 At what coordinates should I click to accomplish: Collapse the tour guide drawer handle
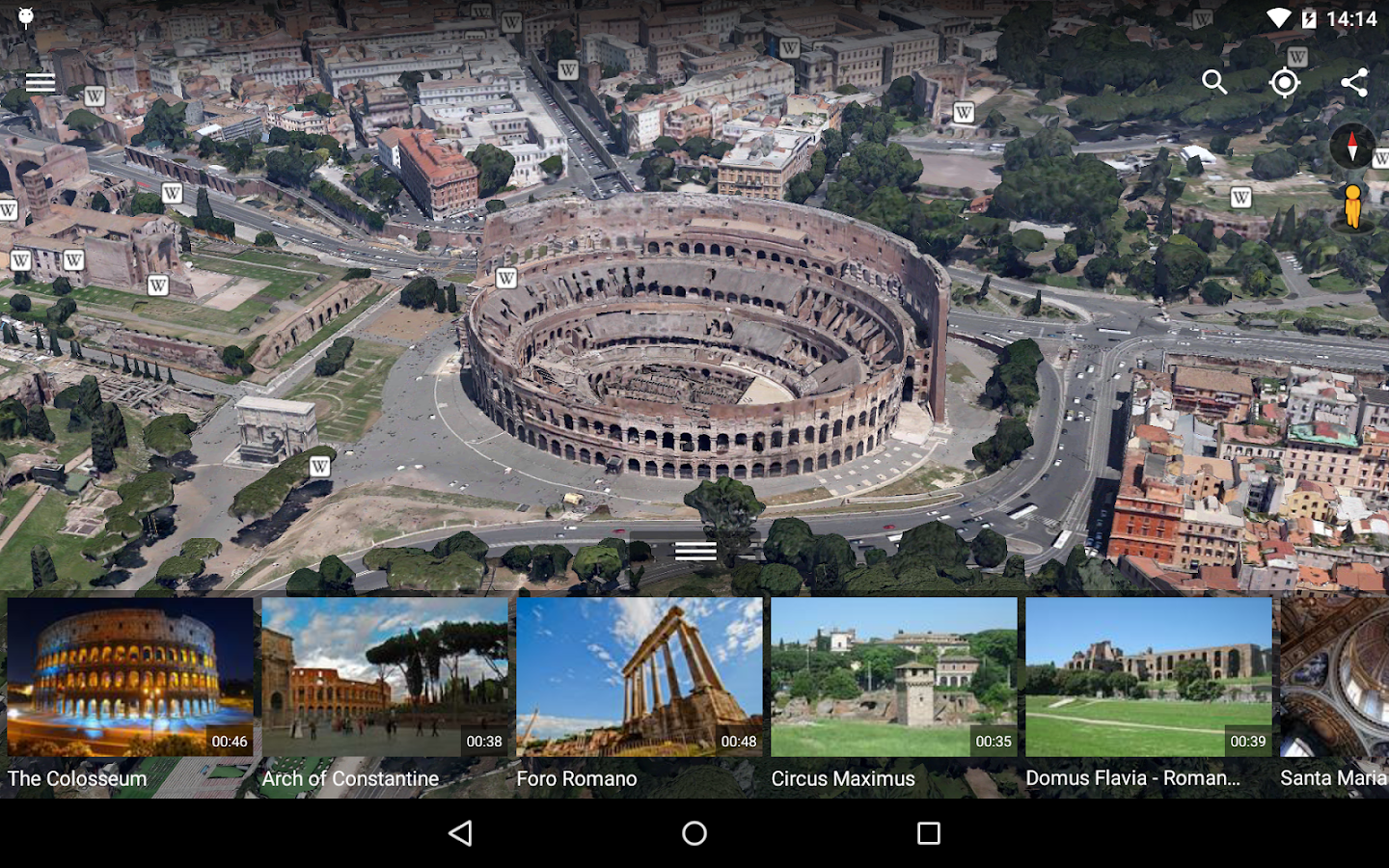[x=694, y=551]
